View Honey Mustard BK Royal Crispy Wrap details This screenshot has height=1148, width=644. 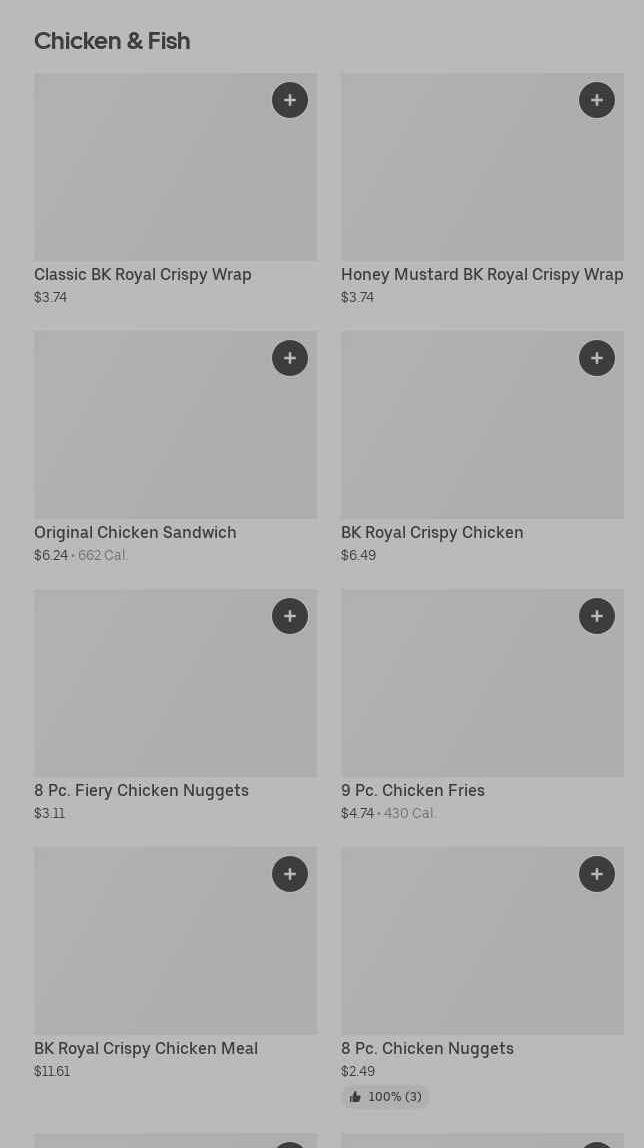[470, 180]
